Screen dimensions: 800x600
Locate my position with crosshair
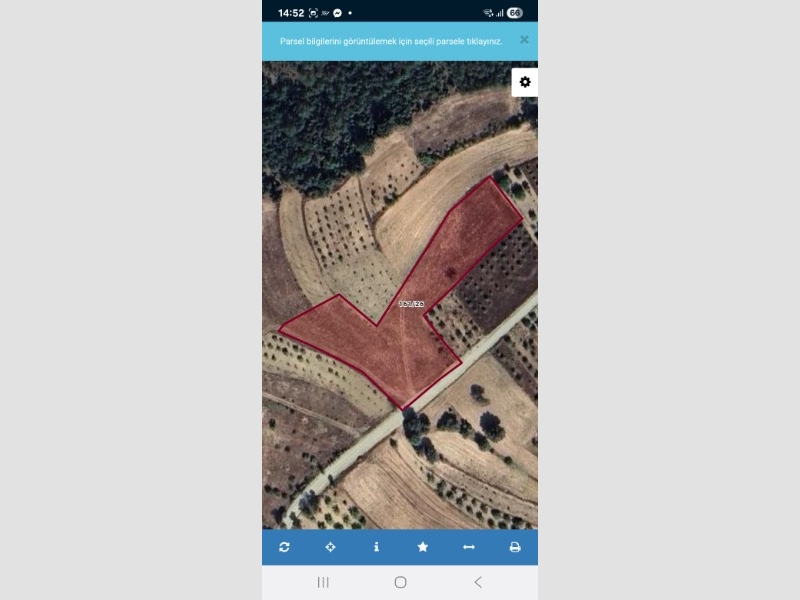(x=331, y=547)
